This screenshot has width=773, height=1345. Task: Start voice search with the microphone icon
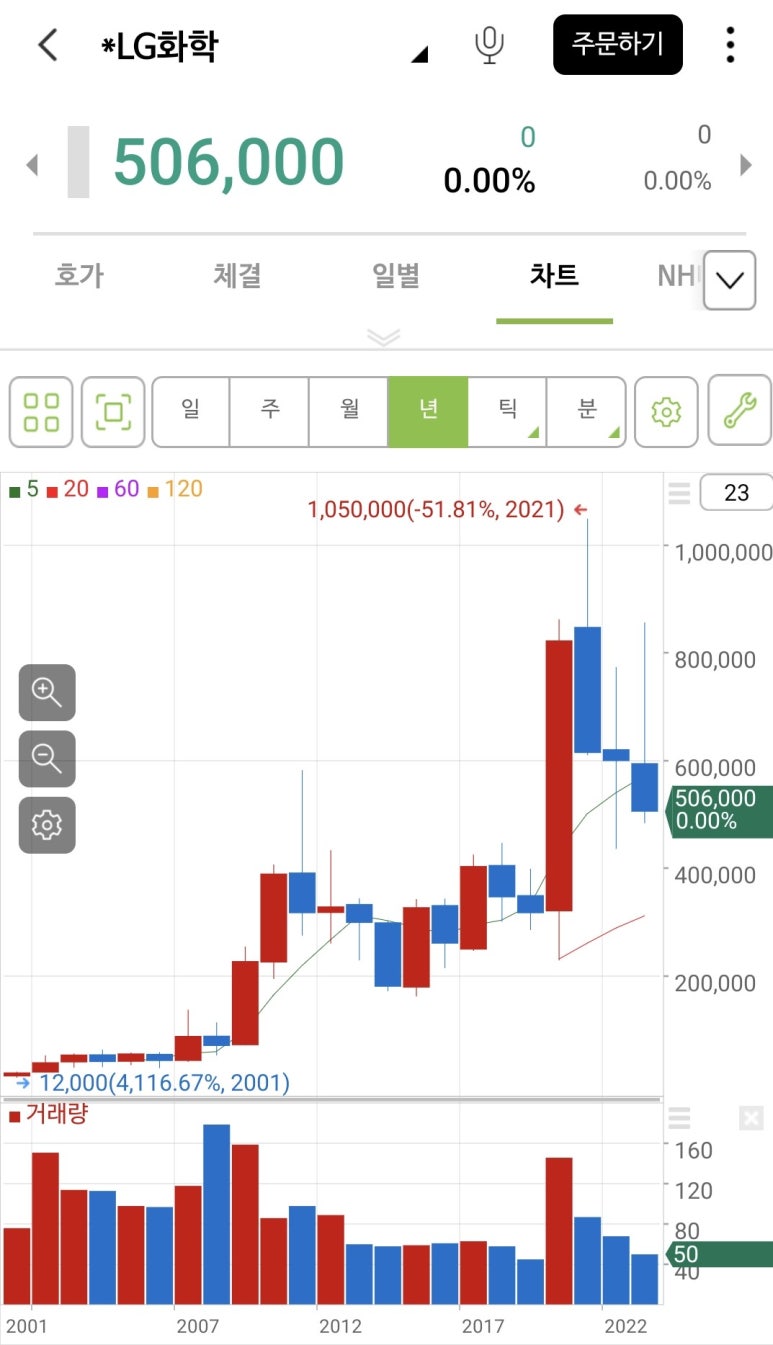tap(489, 45)
